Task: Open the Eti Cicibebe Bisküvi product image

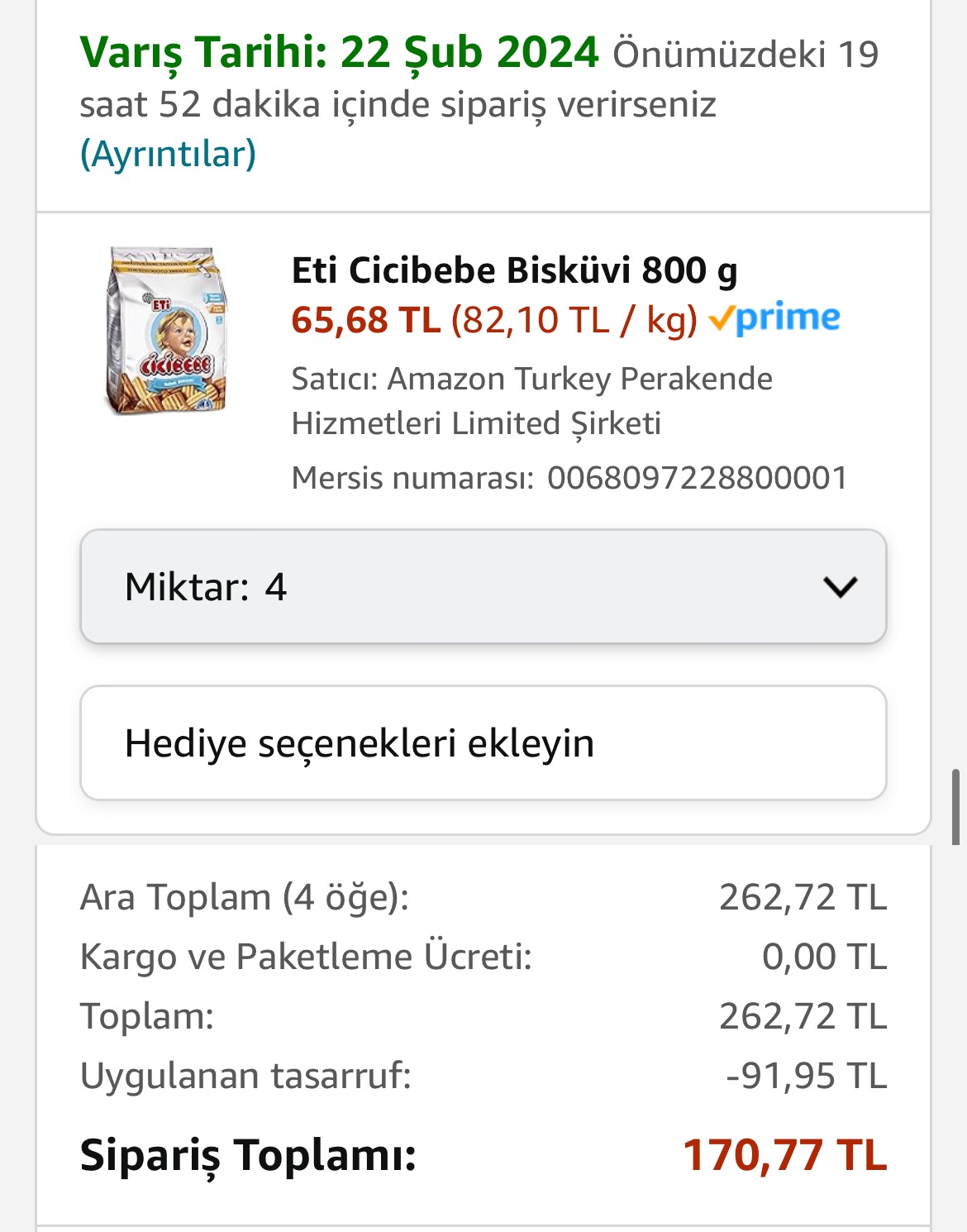Action: 168,330
